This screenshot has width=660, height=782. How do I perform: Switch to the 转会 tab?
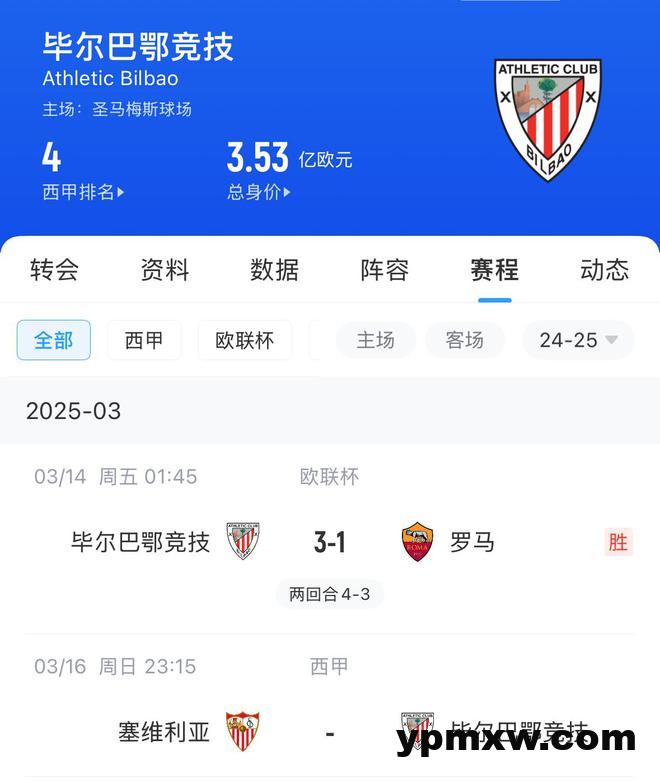click(x=54, y=269)
